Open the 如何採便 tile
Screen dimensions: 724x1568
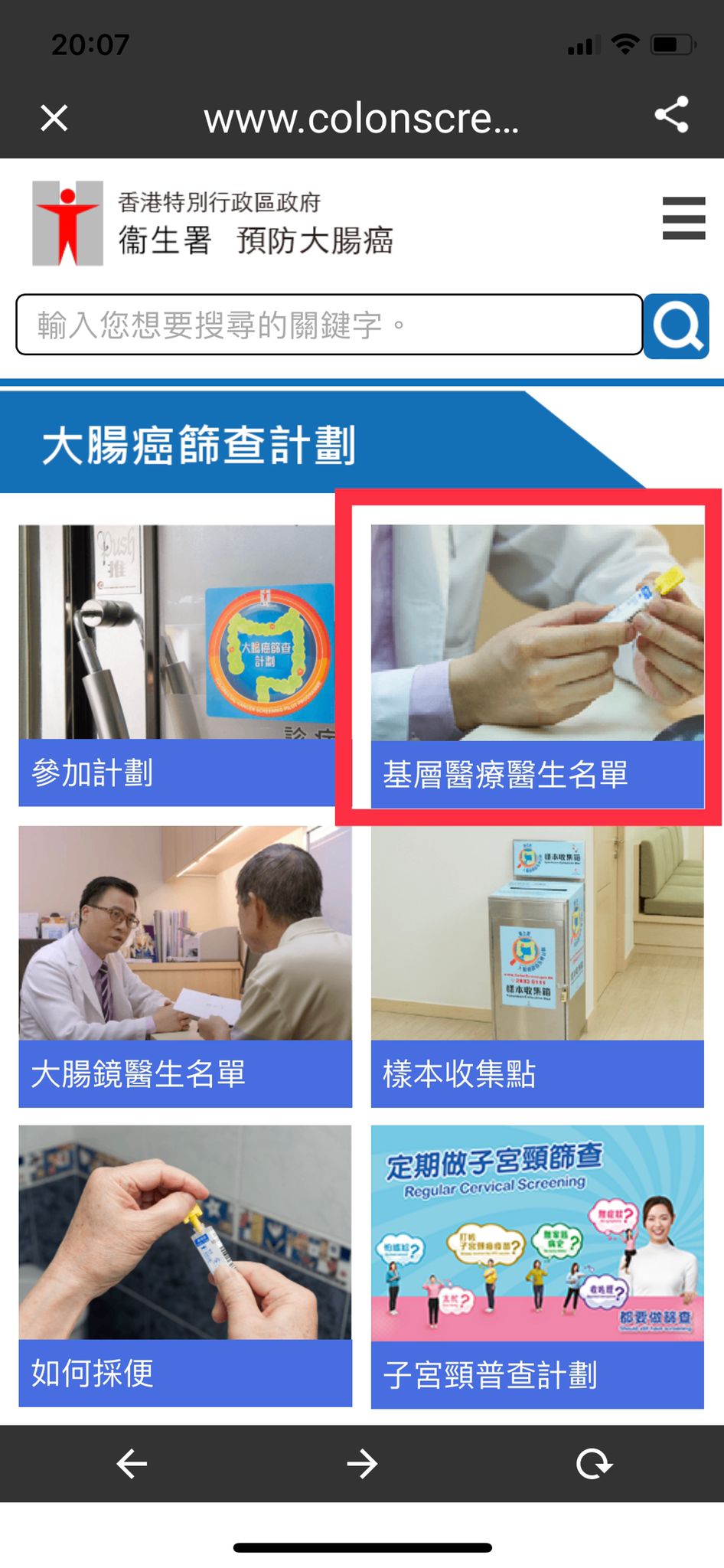click(x=185, y=1266)
